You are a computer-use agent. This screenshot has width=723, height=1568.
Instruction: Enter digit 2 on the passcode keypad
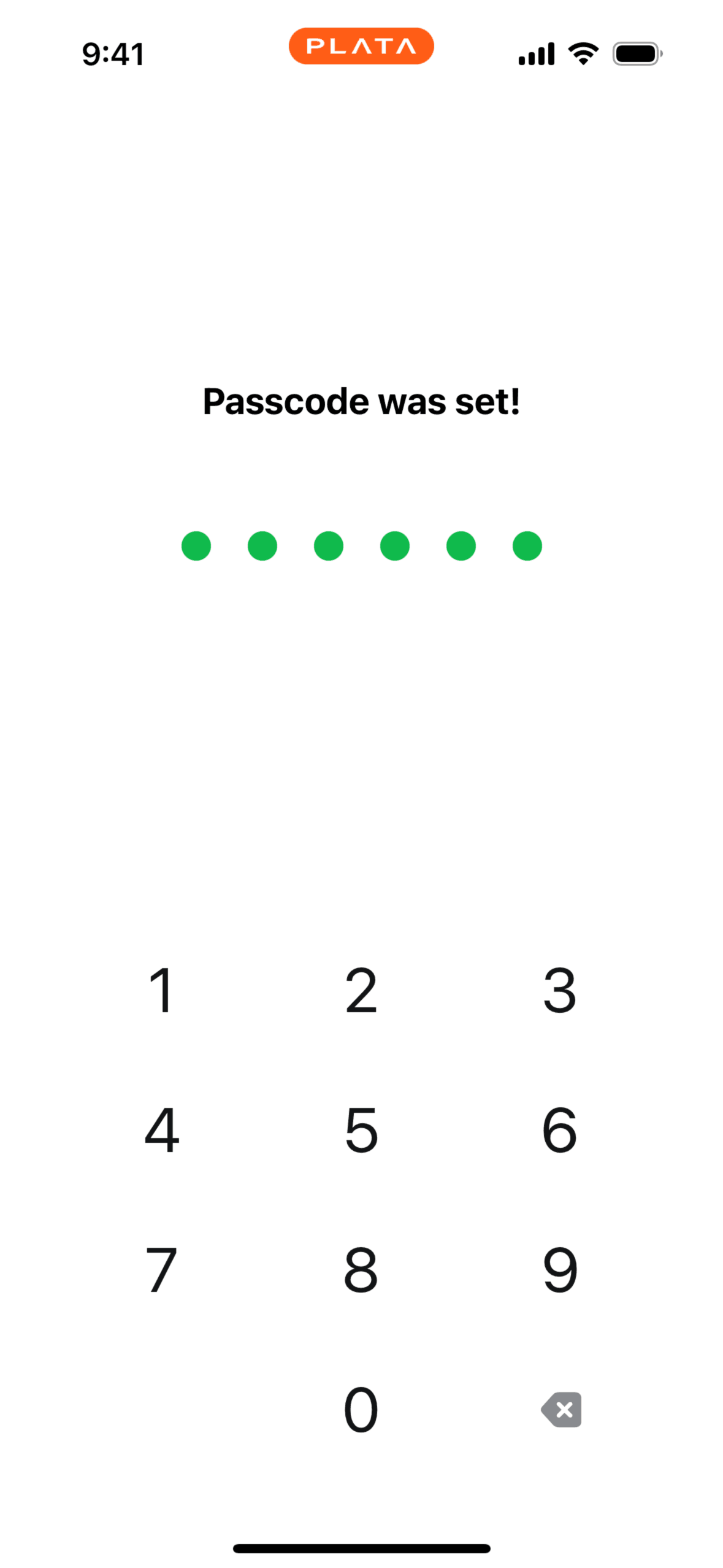(361, 990)
